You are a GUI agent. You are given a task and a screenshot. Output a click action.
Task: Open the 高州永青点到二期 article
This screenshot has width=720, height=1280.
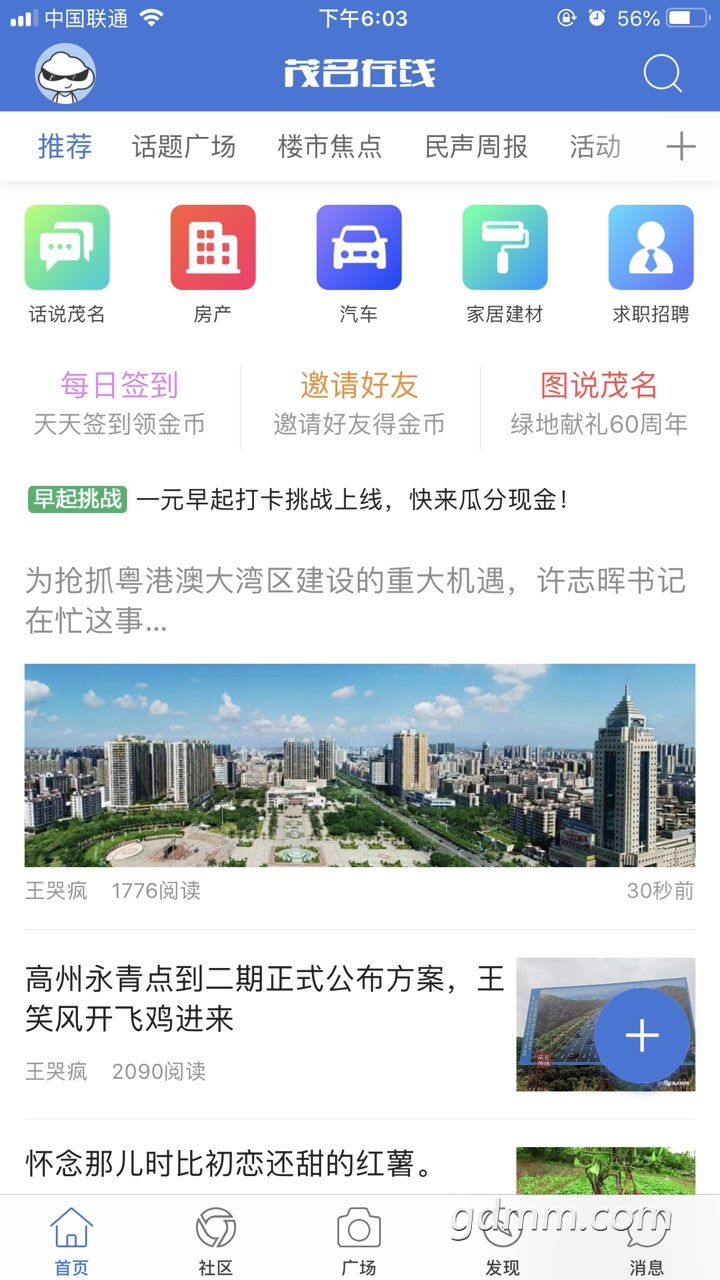(265, 999)
